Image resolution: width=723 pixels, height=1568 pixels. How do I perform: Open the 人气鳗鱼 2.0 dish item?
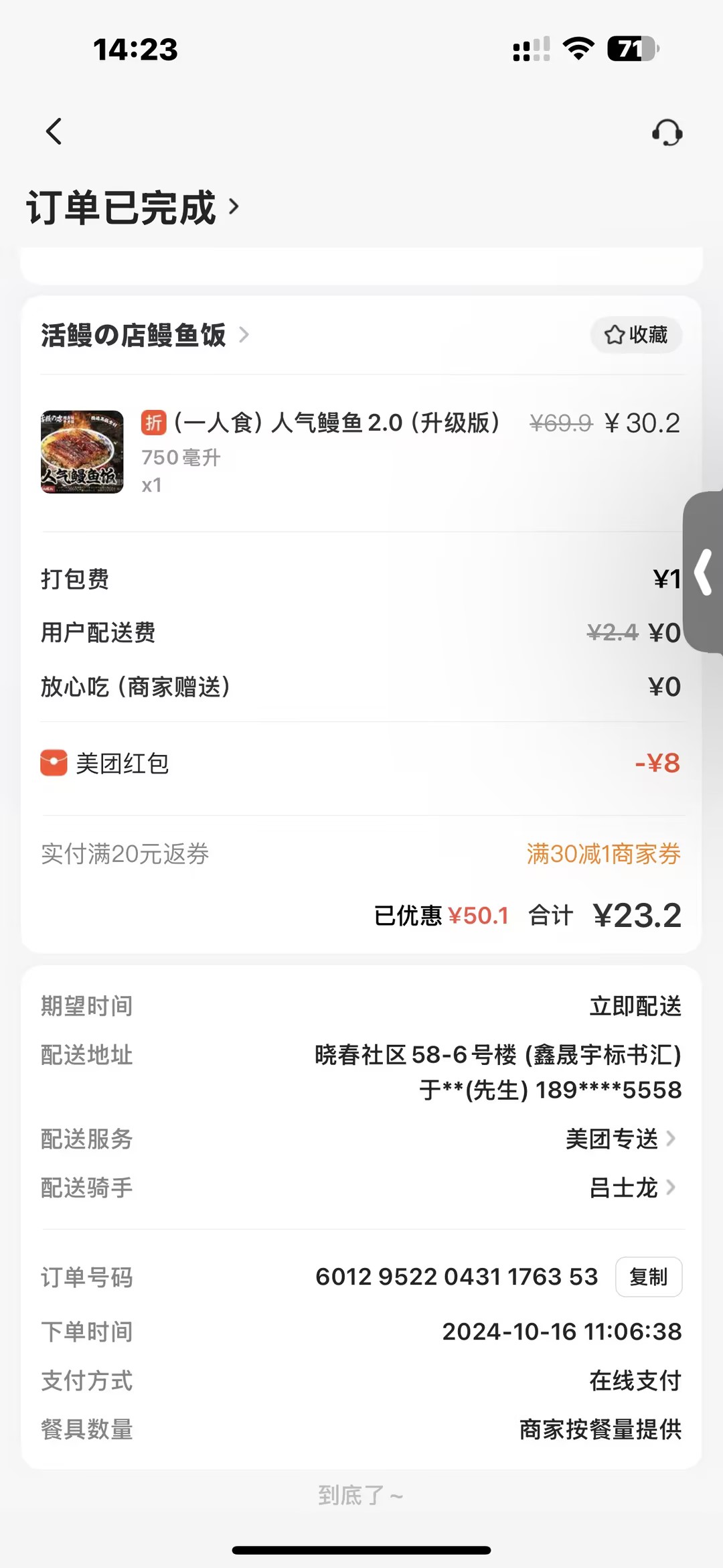320,423
